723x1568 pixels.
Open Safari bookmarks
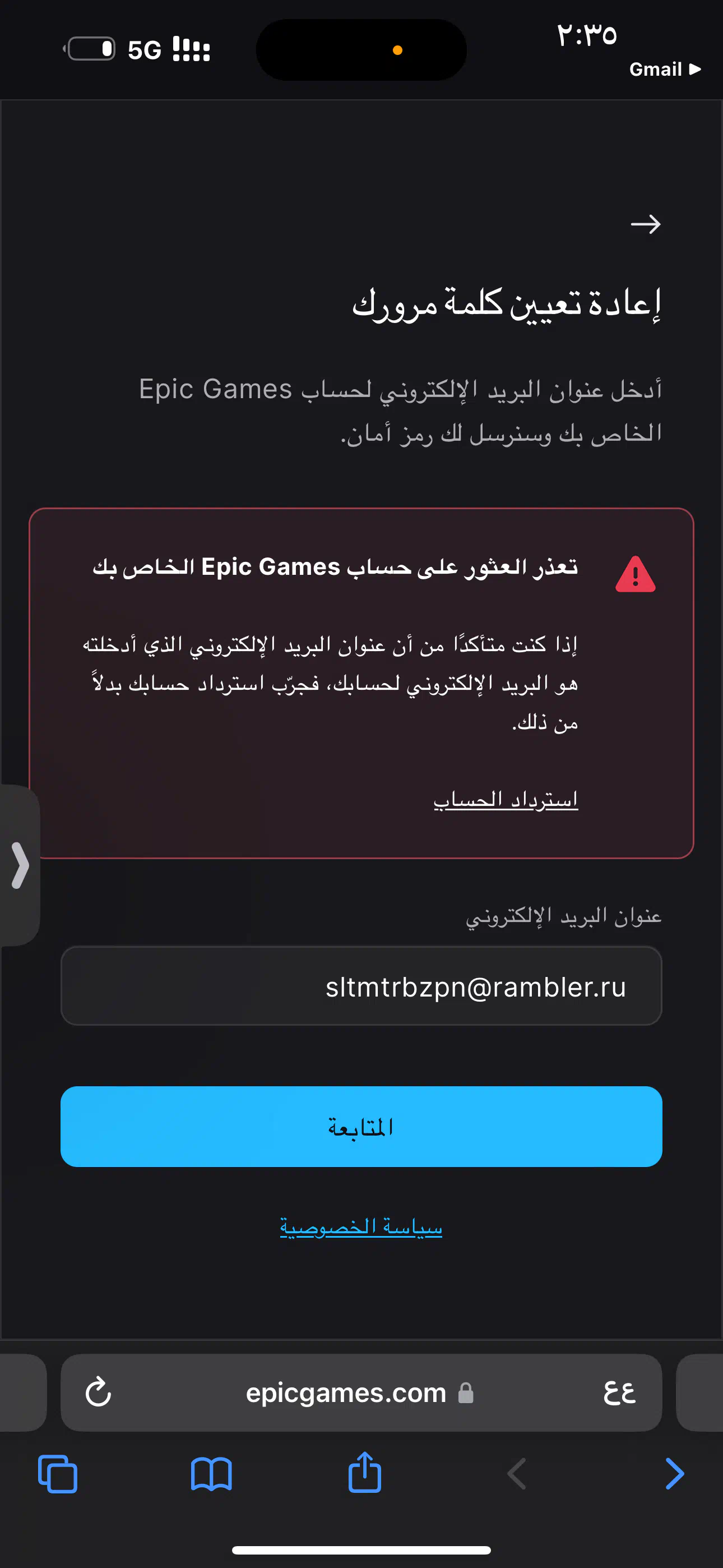tap(211, 1474)
